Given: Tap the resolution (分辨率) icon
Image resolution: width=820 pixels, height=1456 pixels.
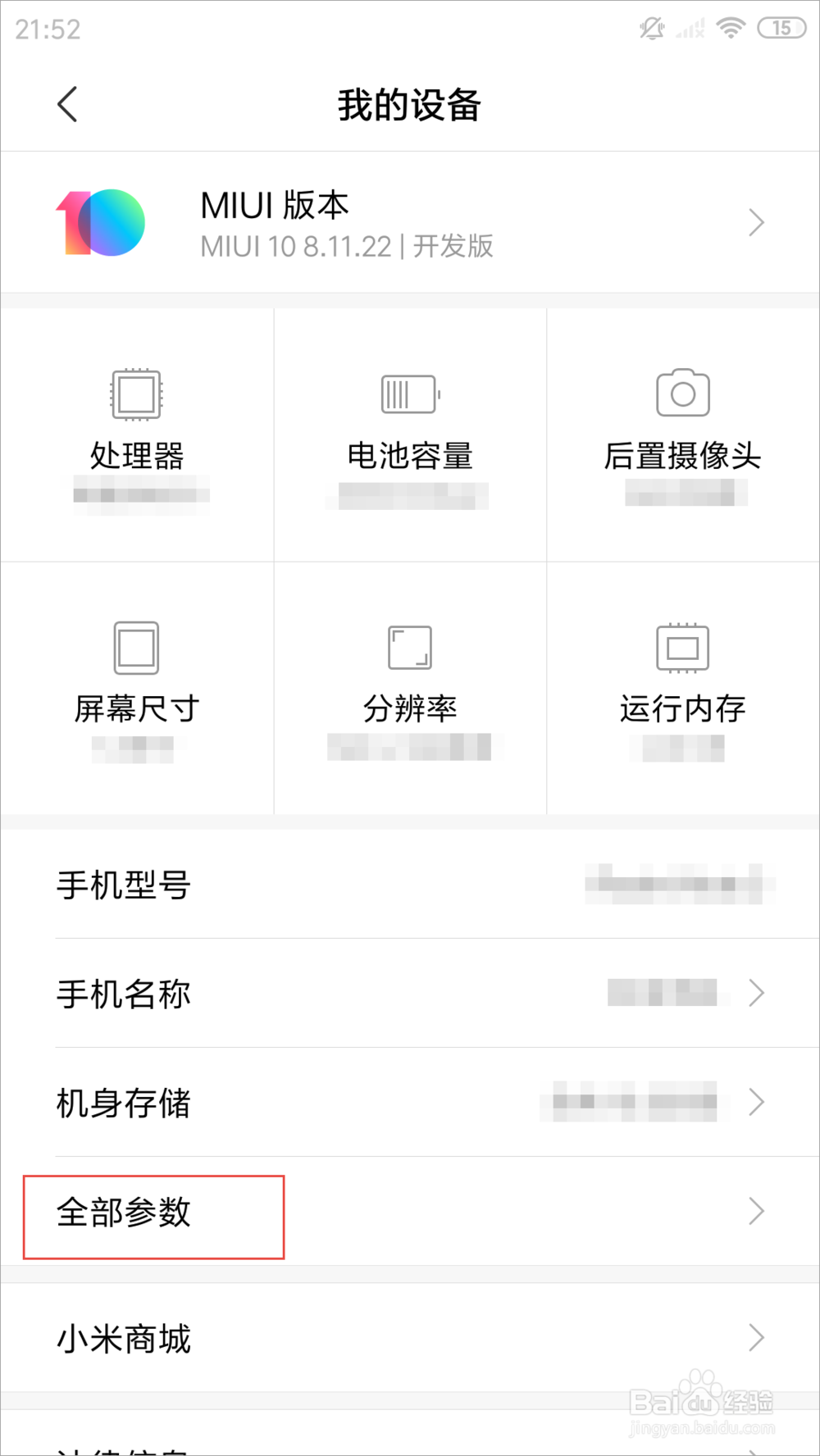Looking at the screenshot, I should tap(409, 646).
